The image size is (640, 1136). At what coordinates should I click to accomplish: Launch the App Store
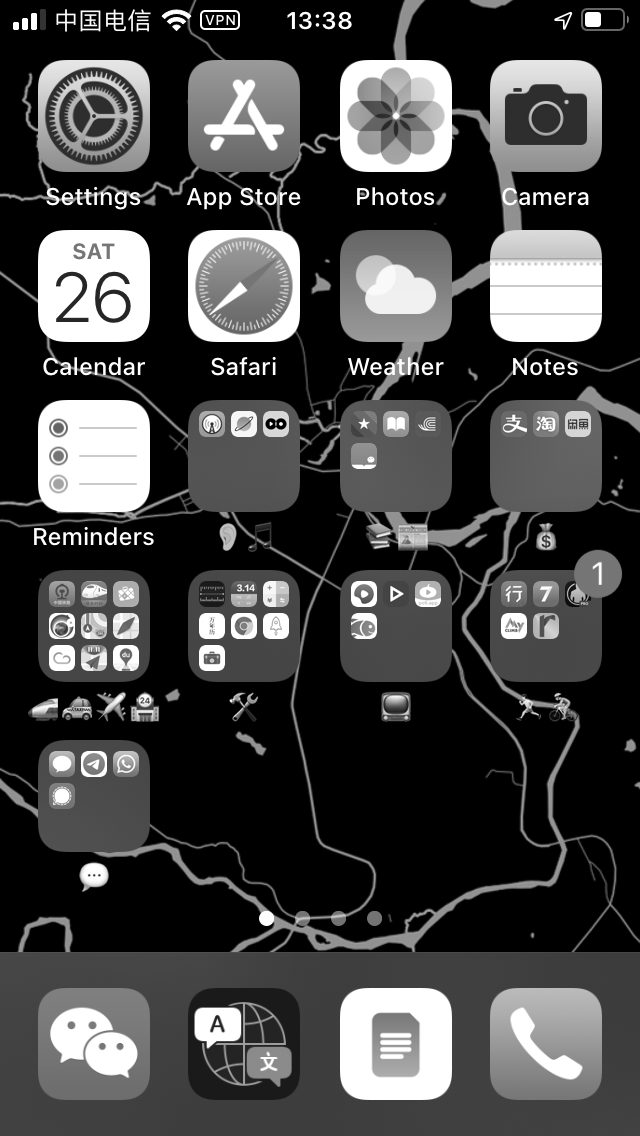pyautogui.click(x=244, y=116)
